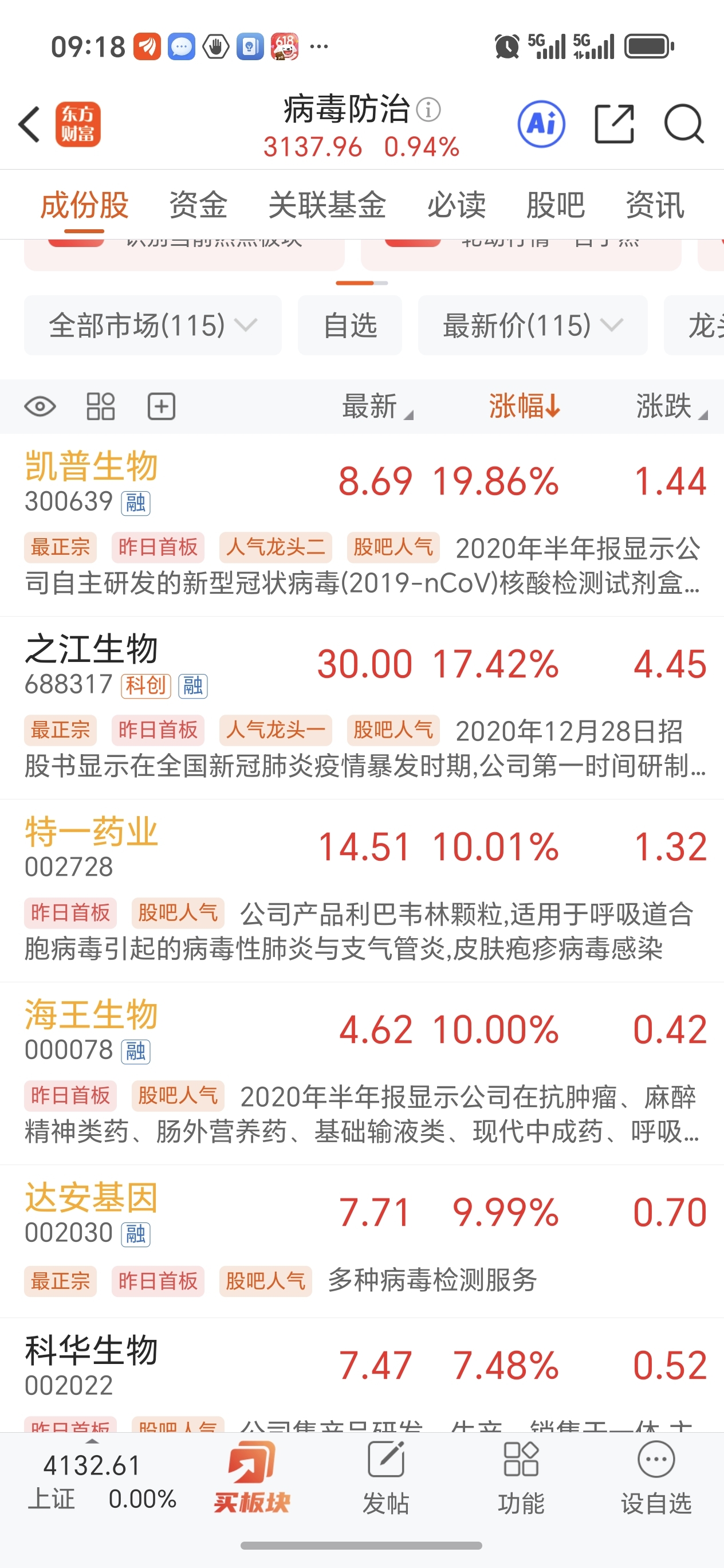
Task: Show info about 病毒防治 sector
Action: [x=428, y=109]
